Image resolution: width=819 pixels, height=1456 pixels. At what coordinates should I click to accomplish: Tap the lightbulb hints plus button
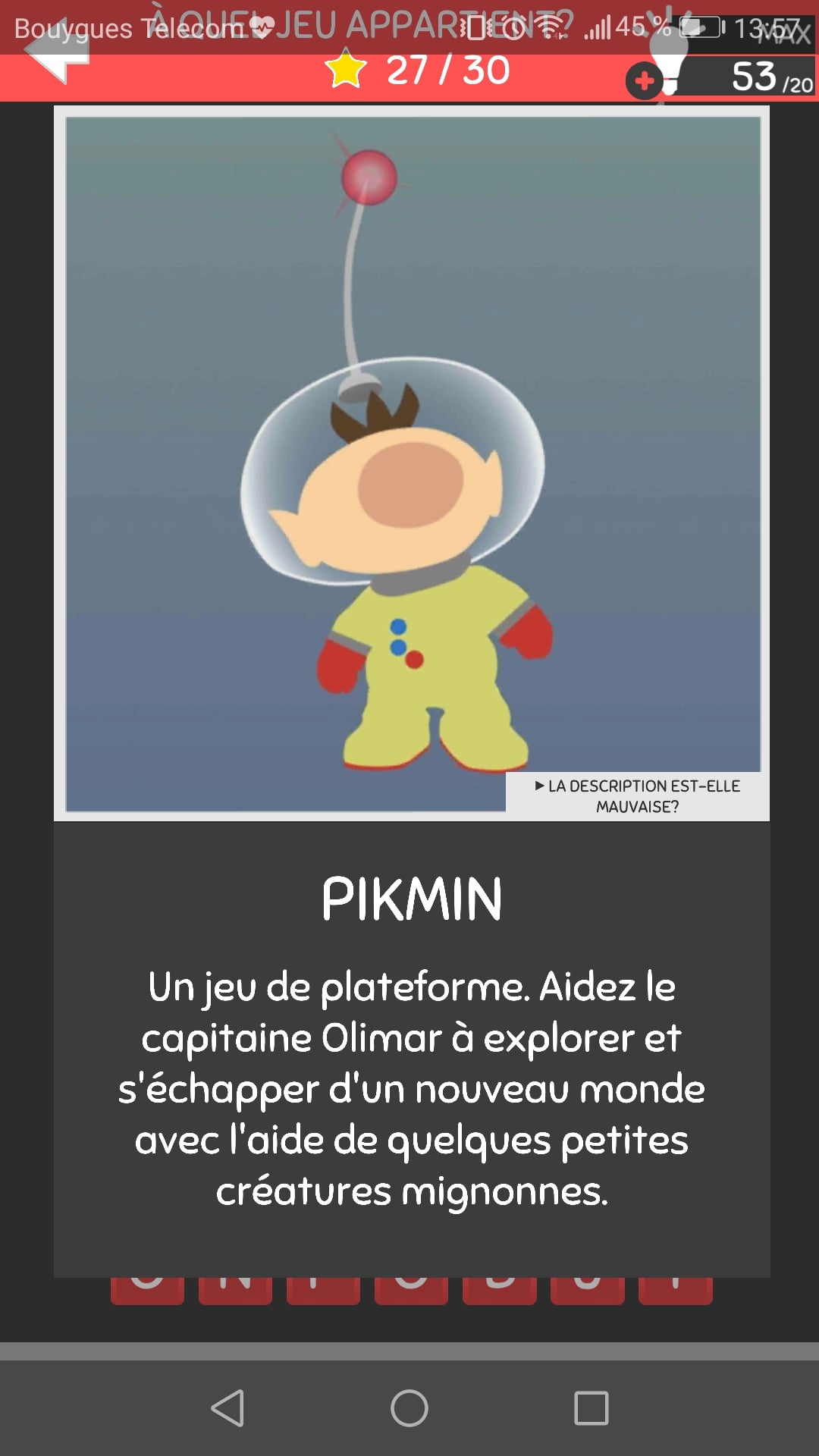(645, 80)
